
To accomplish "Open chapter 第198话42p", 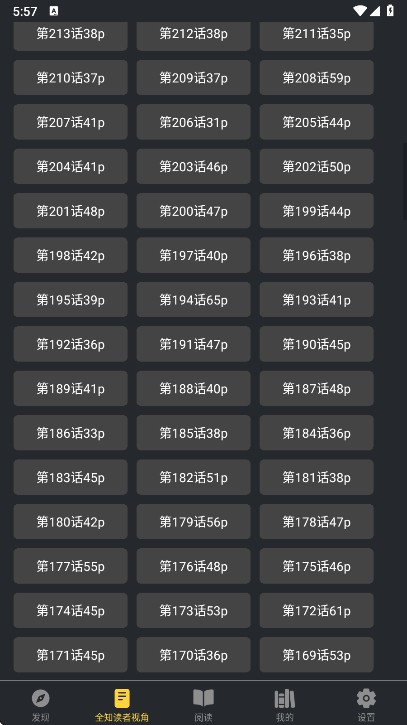I will [x=70, y=255].
